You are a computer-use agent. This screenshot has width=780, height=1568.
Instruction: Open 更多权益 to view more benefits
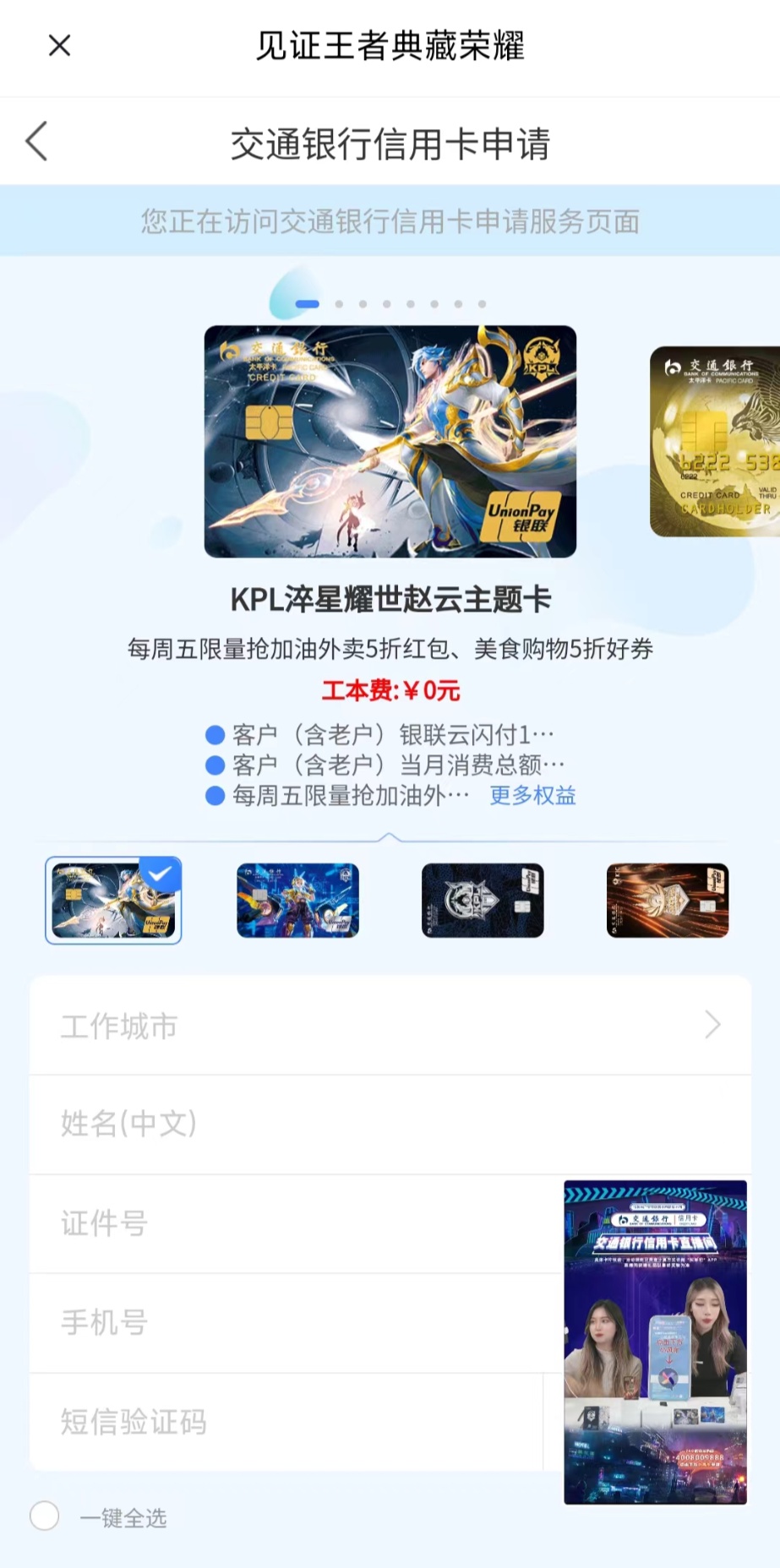click(x=531, y=795)
